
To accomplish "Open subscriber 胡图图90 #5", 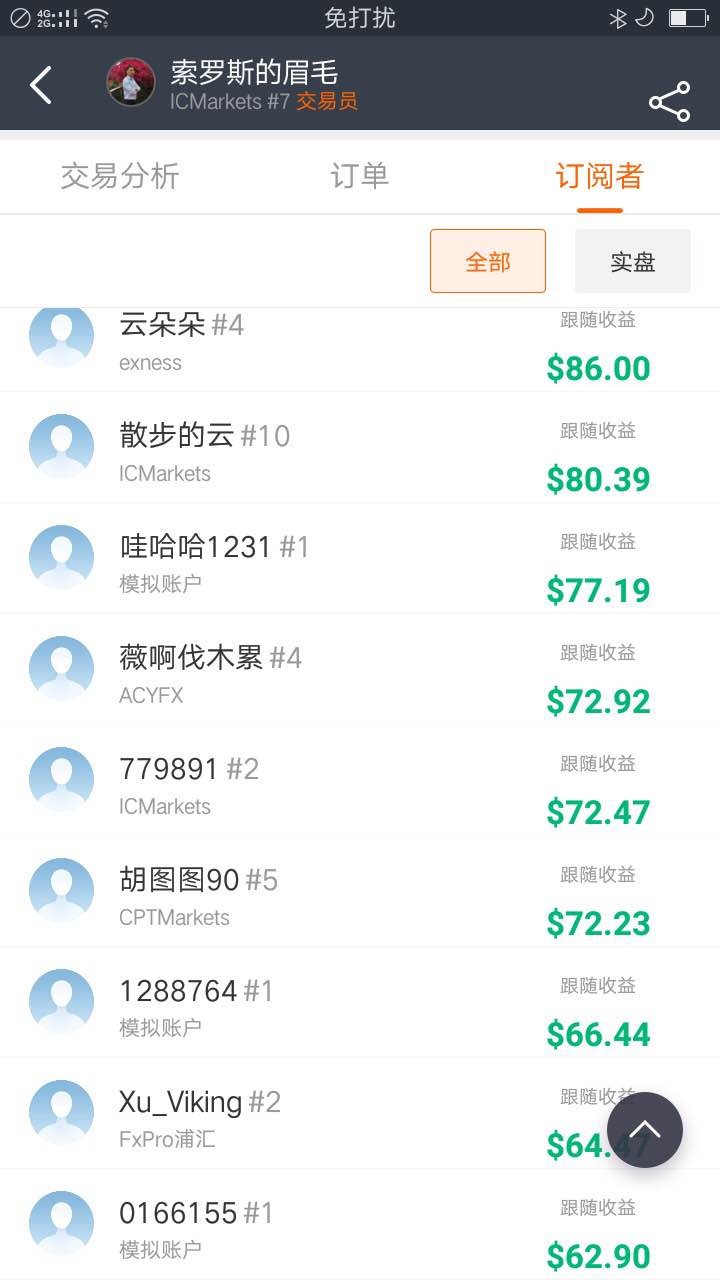I will click(360, 891).
